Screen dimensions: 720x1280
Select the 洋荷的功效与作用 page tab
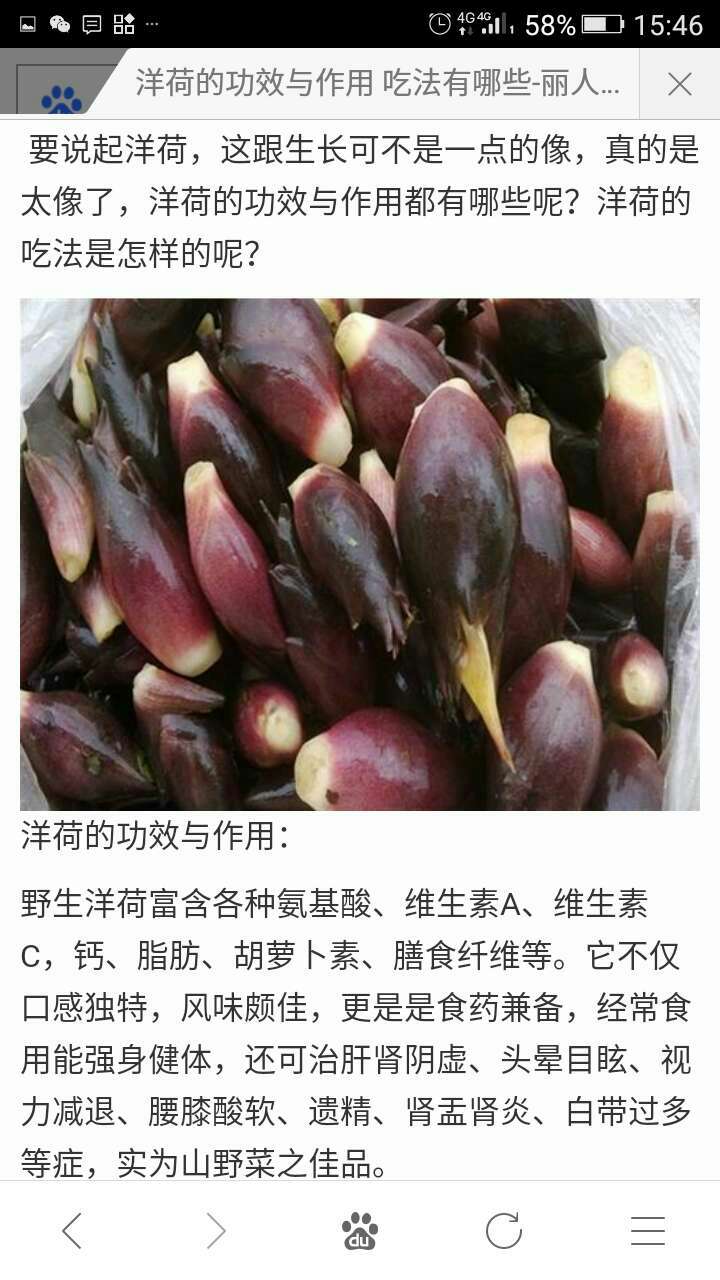[377, 84]
